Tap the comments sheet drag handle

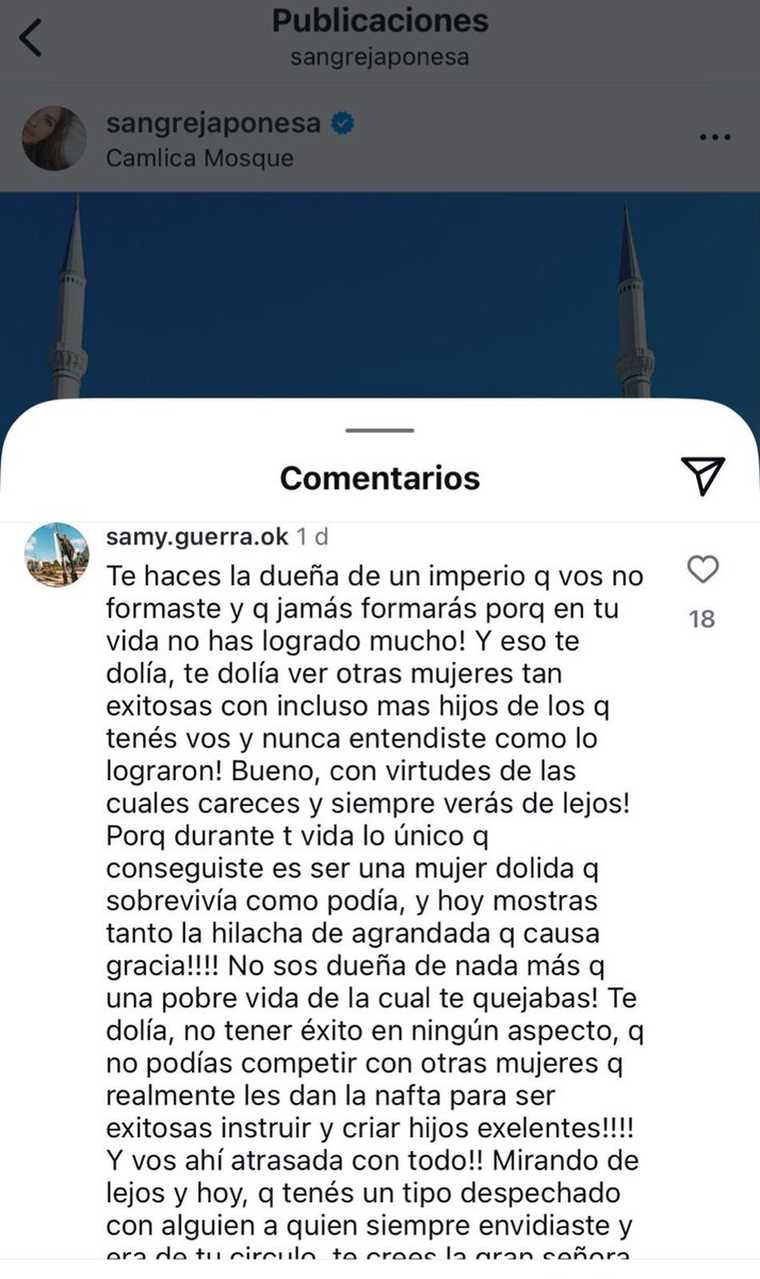pyautogui.click(x=380, y=430)
